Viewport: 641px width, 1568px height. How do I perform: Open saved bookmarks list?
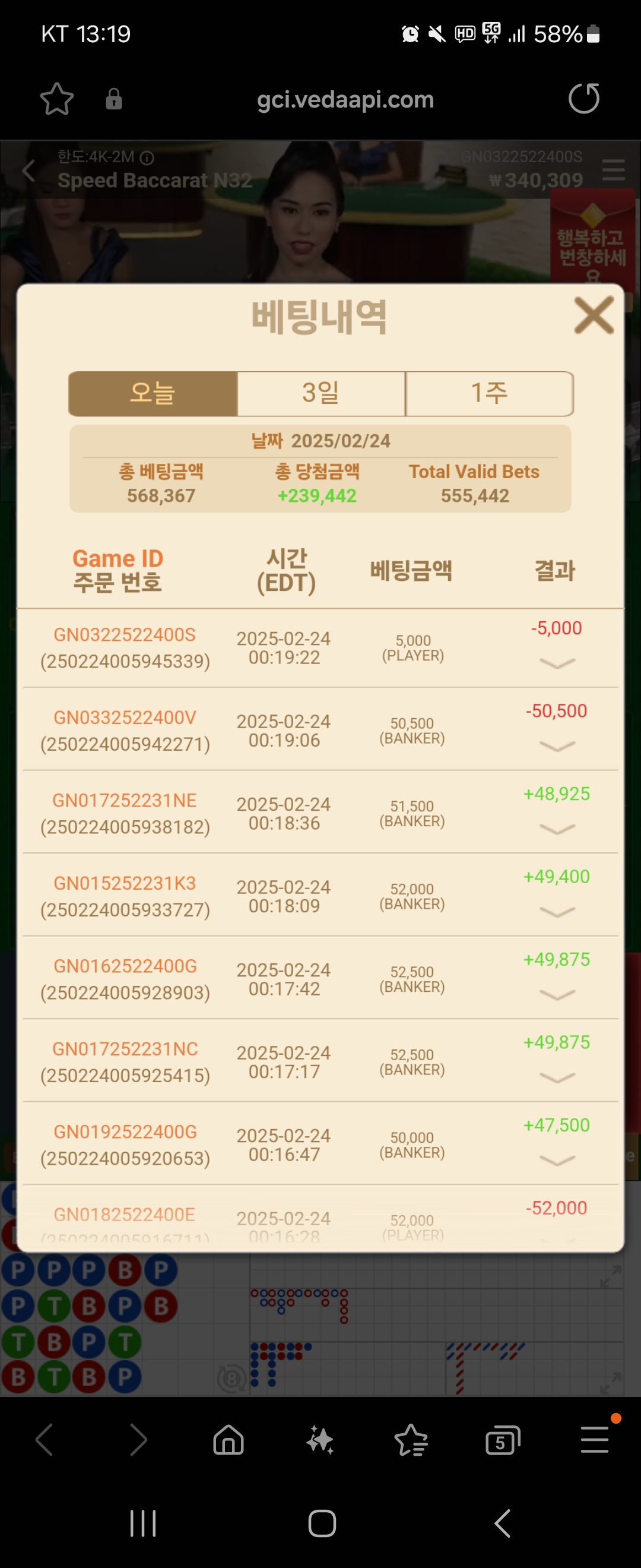click(411, 1440)
